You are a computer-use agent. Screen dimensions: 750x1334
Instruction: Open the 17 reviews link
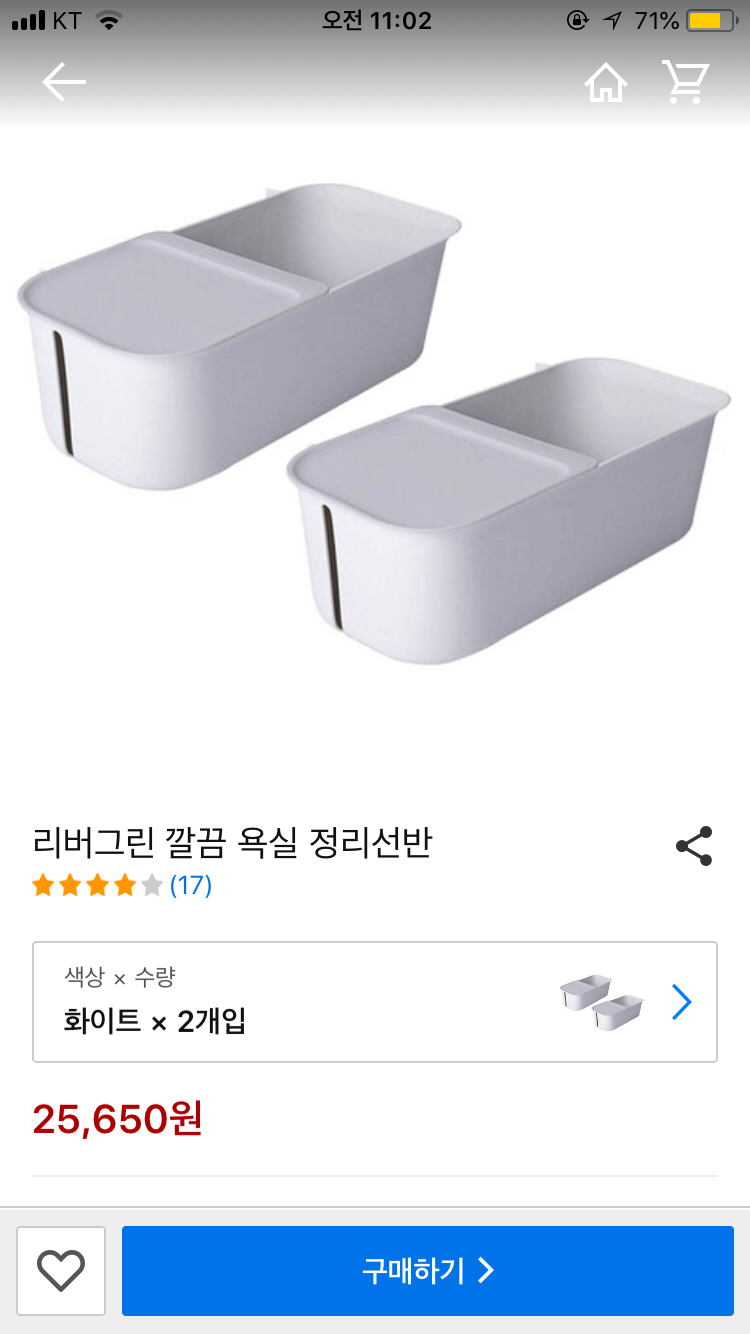pyautogui.click(x=190, y=885)
